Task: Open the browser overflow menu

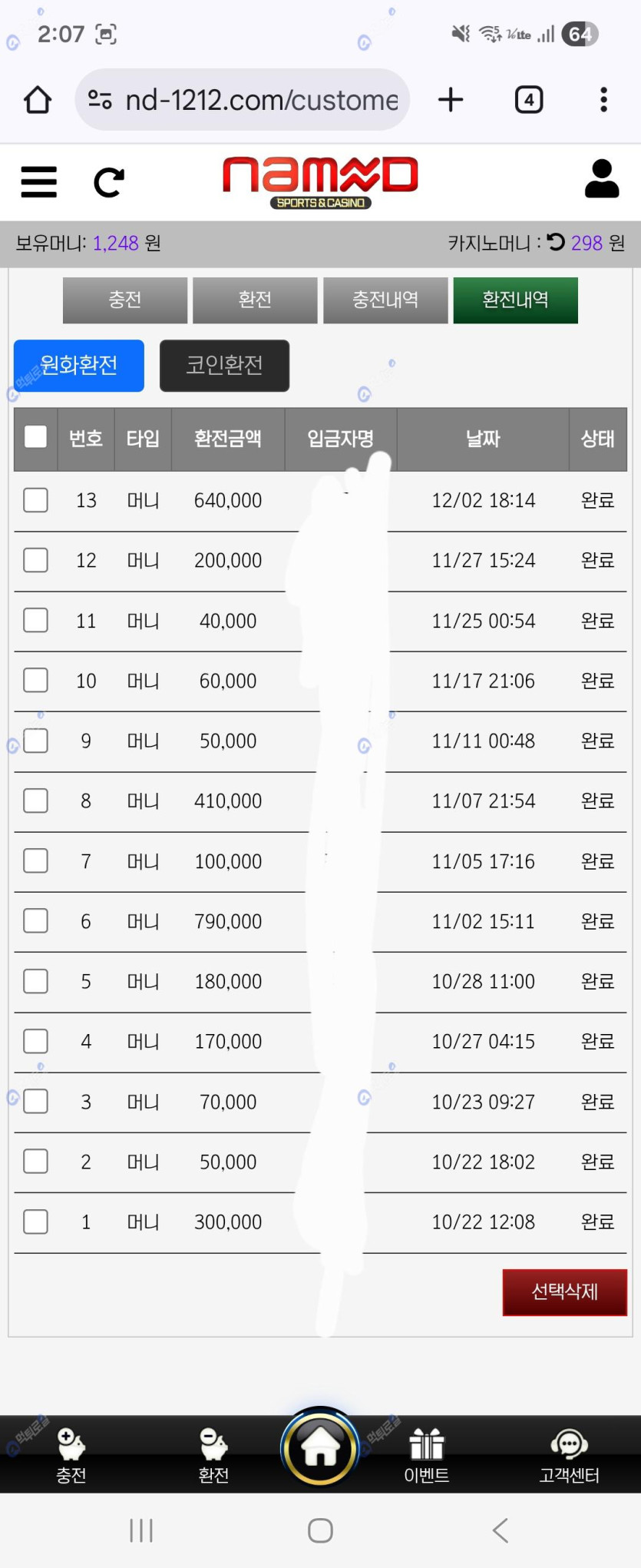Action: click(x=603, y=100)
